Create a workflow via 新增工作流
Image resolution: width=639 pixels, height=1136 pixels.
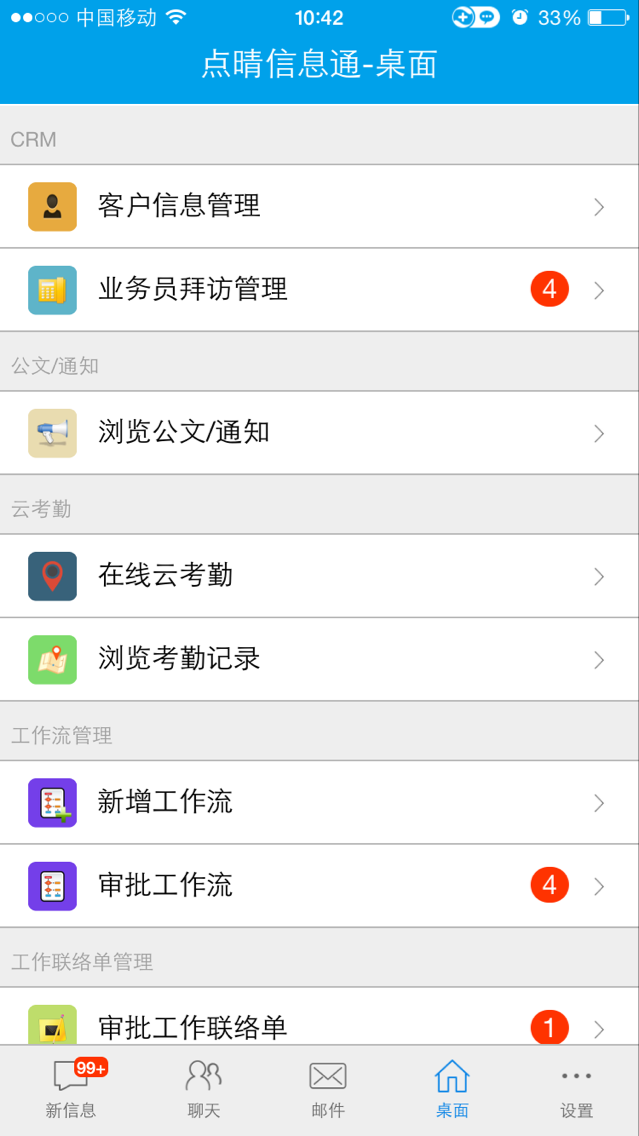tap(319, 802)
